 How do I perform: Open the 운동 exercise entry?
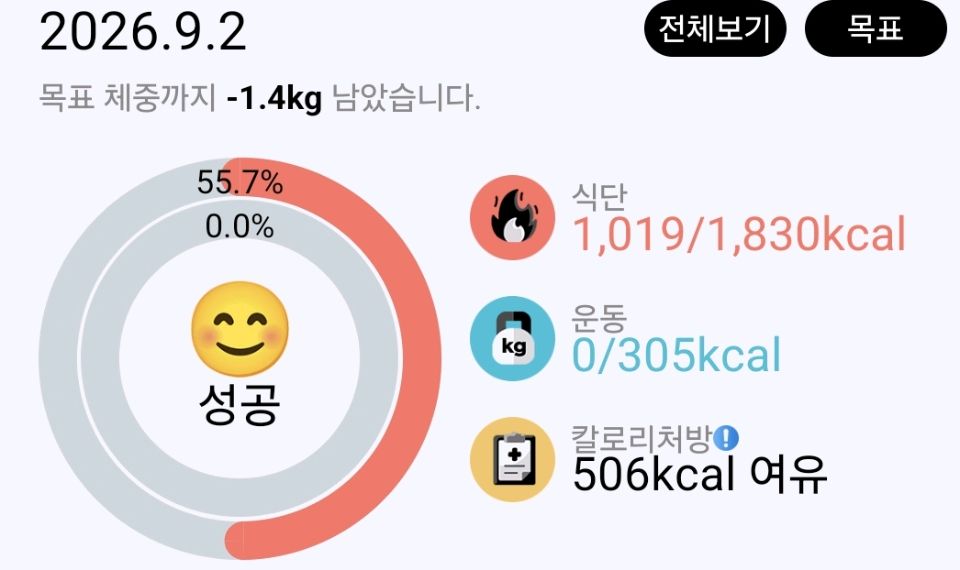[626, 339]
